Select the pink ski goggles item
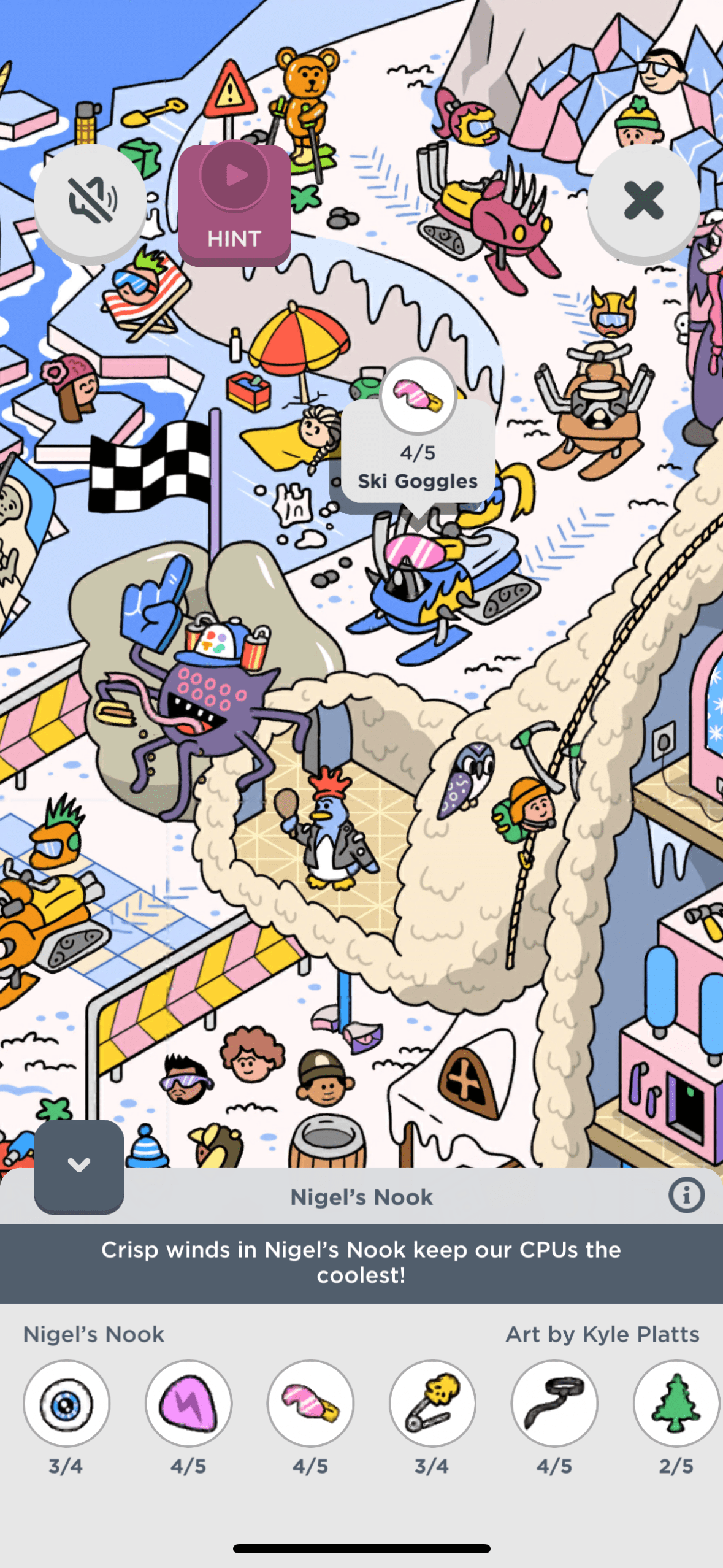723x1568 pixels. [x=310, y=1404]
